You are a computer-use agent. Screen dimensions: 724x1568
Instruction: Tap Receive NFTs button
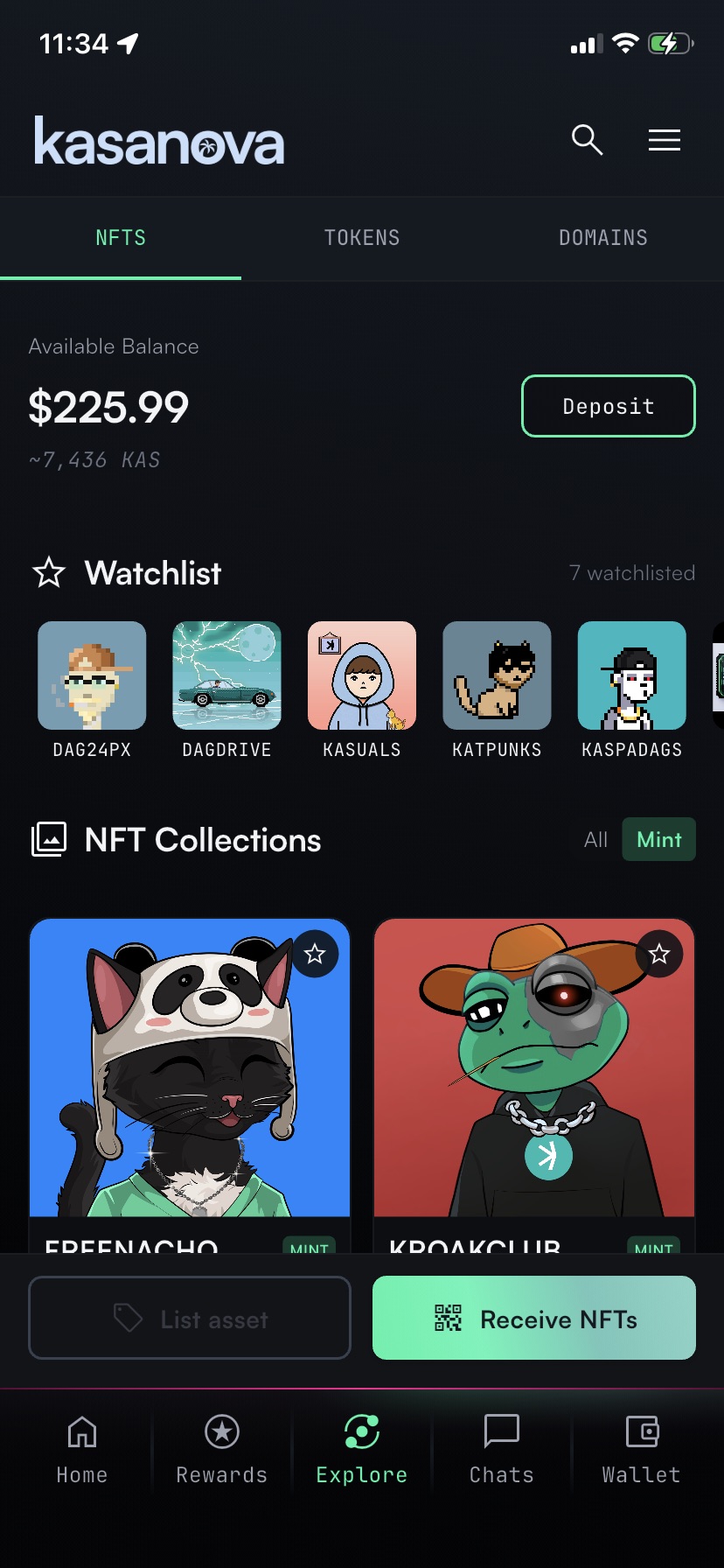pos(533,1318)
